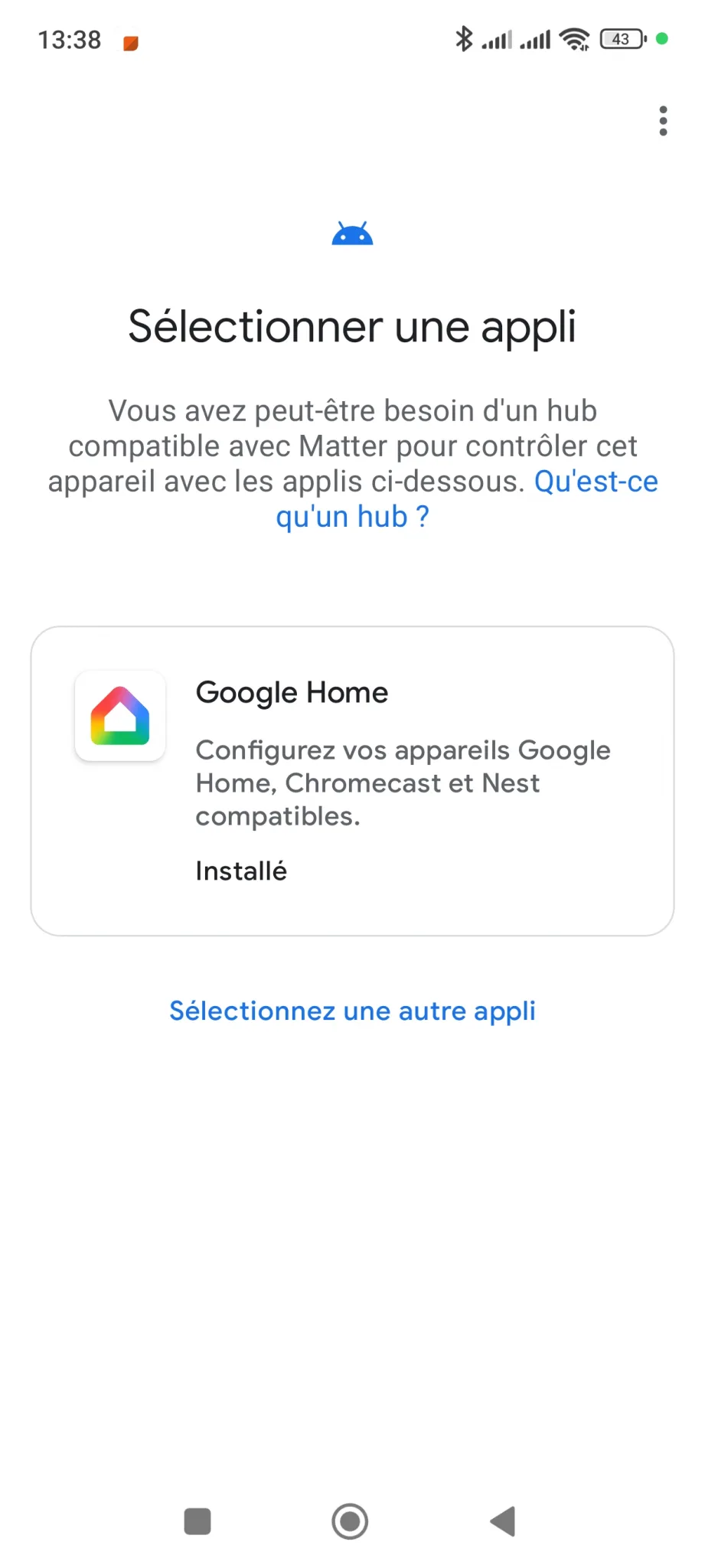Open the three-dot overflow menu

tap(663, 121)
